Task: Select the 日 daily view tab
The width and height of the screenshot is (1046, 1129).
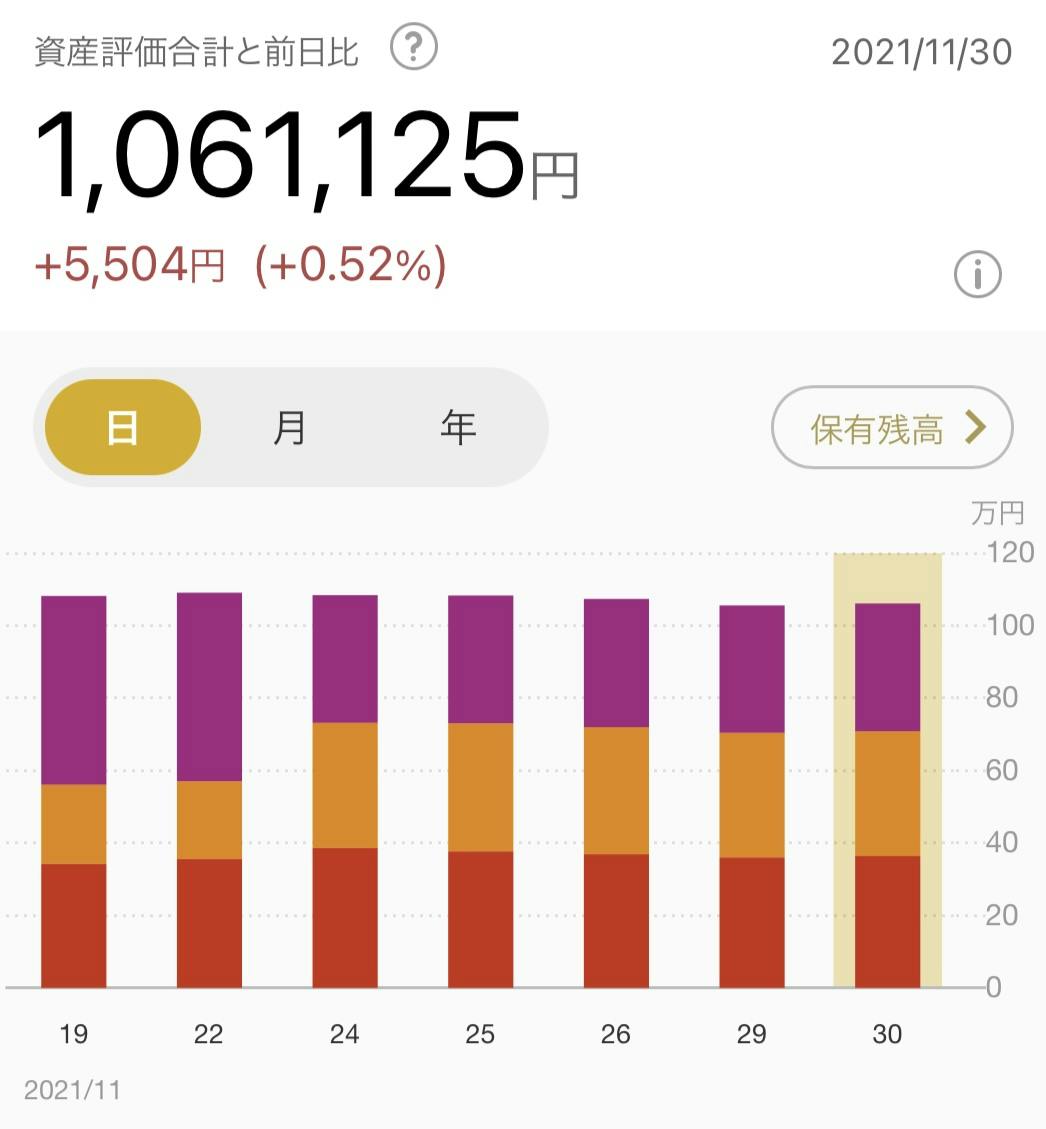Action: point(123,428)
